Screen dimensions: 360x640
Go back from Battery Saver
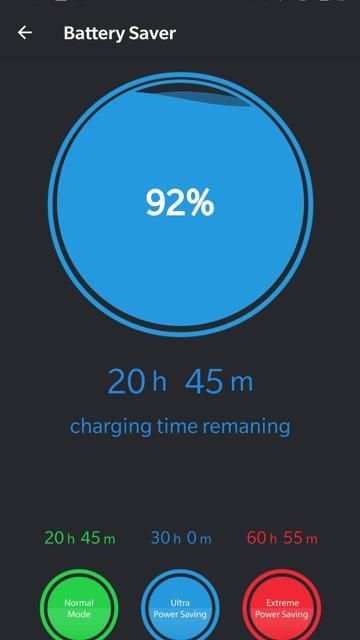24,33
